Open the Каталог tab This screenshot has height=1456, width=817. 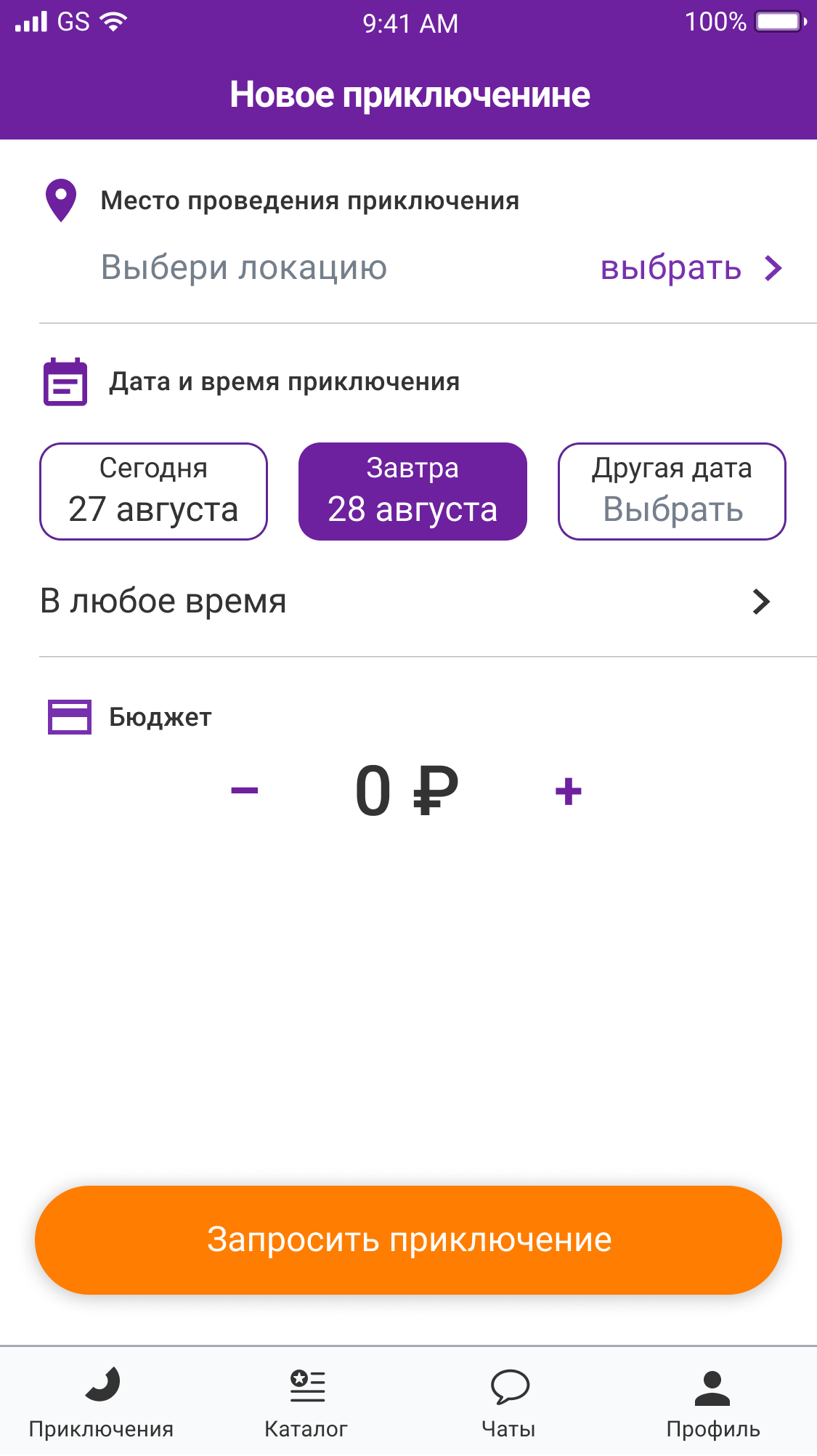(306, 1402)
